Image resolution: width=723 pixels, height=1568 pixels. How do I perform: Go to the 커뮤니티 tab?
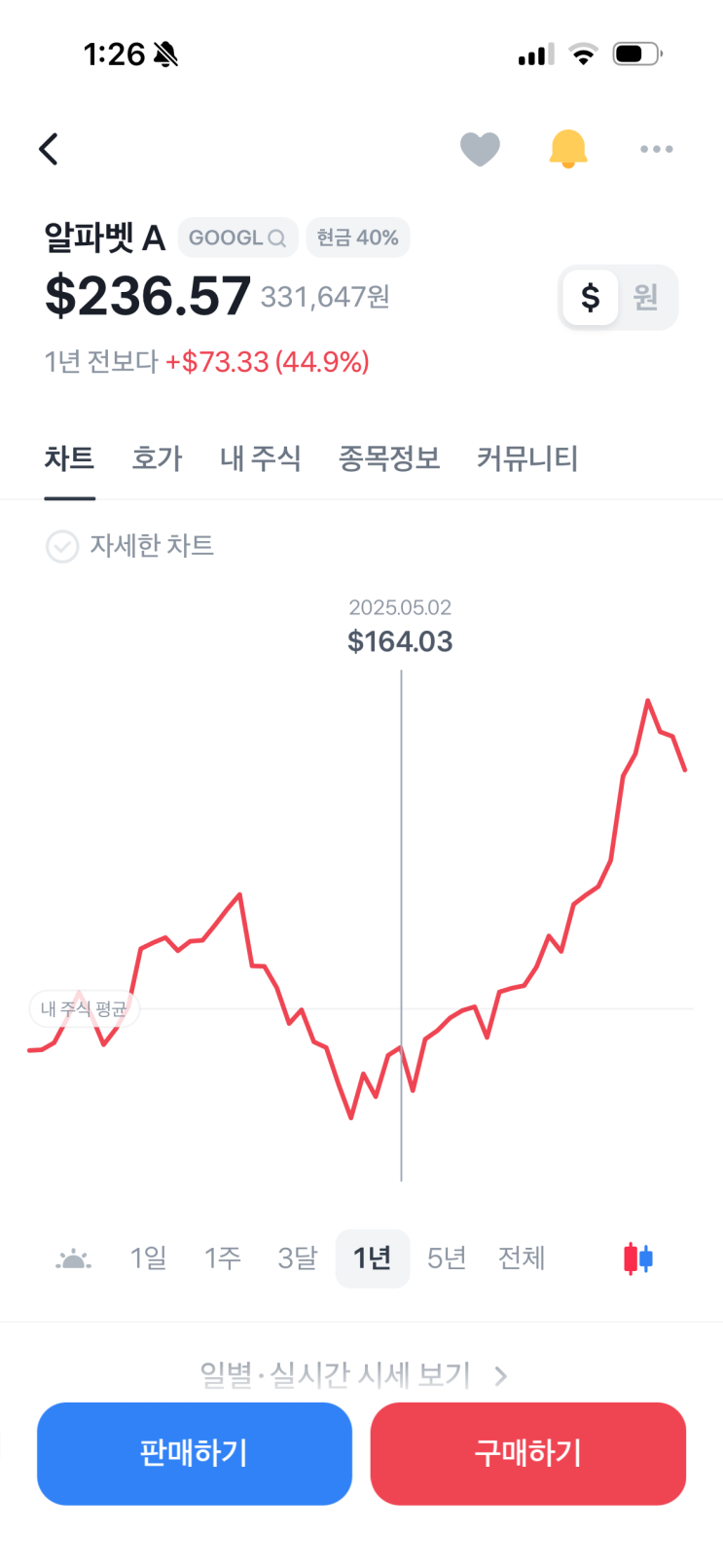point(527,457)
